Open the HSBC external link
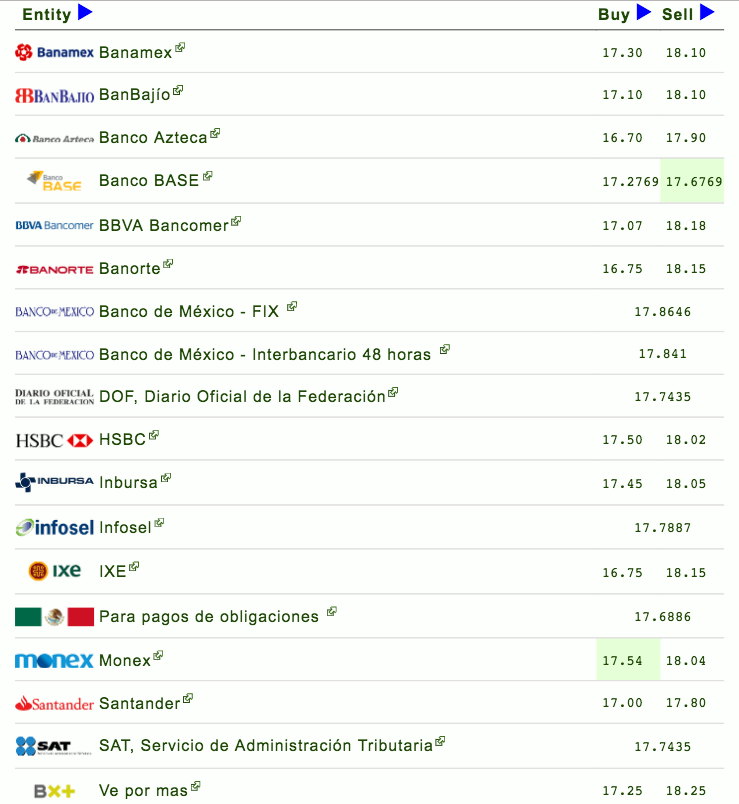 tap(122, 439)
